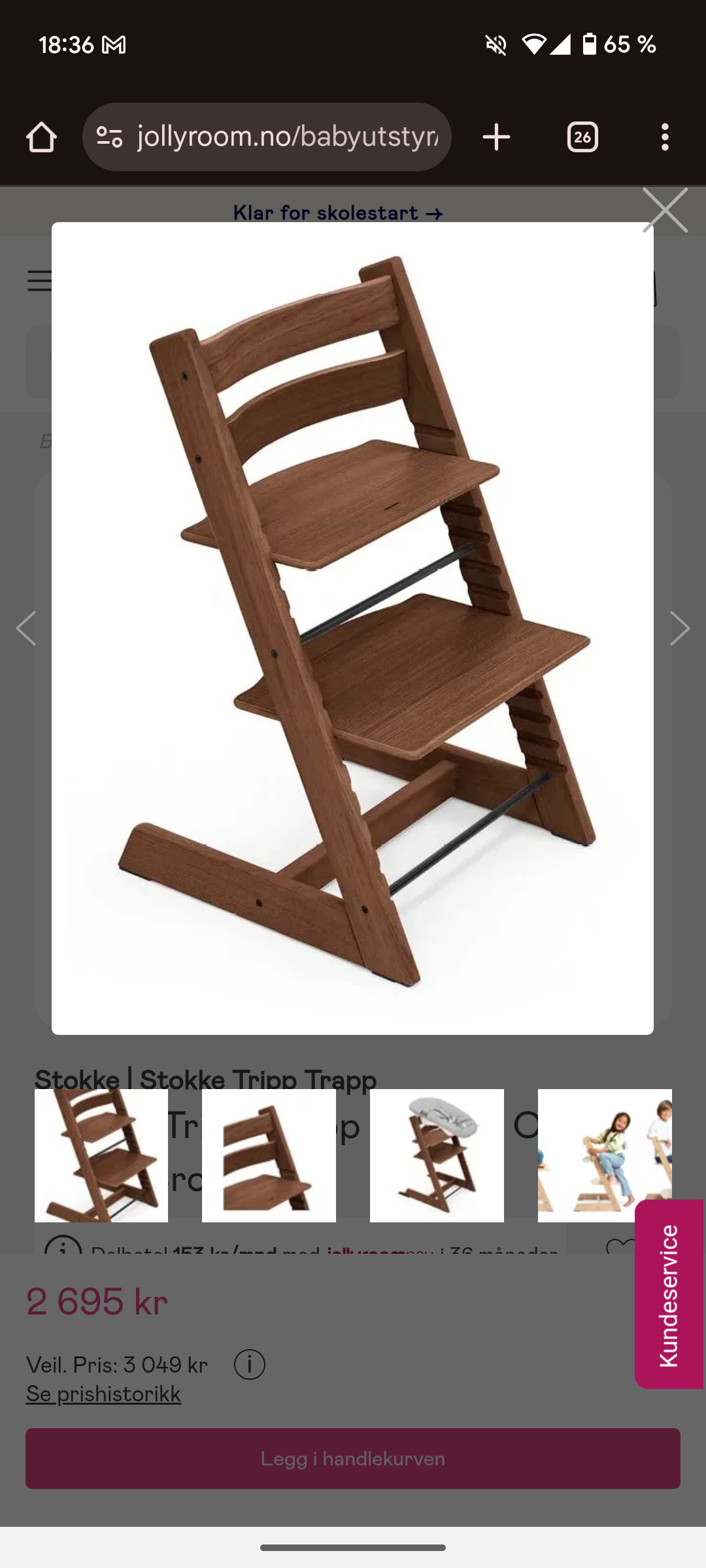Select the thumbnail with the newborn set

coord(437,1155)
